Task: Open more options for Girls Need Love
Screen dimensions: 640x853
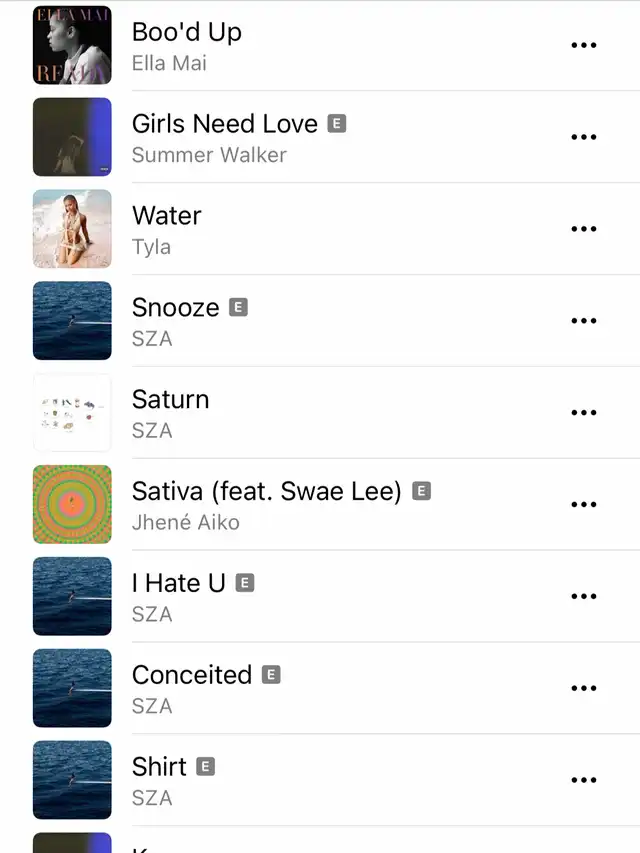Action: (x=583, y=137)
